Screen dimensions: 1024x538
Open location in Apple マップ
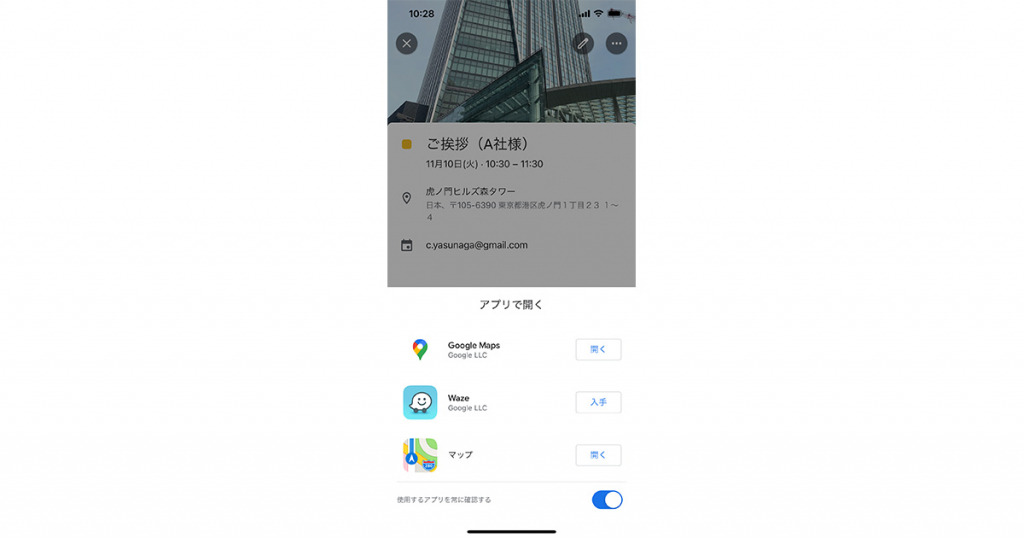598,455
